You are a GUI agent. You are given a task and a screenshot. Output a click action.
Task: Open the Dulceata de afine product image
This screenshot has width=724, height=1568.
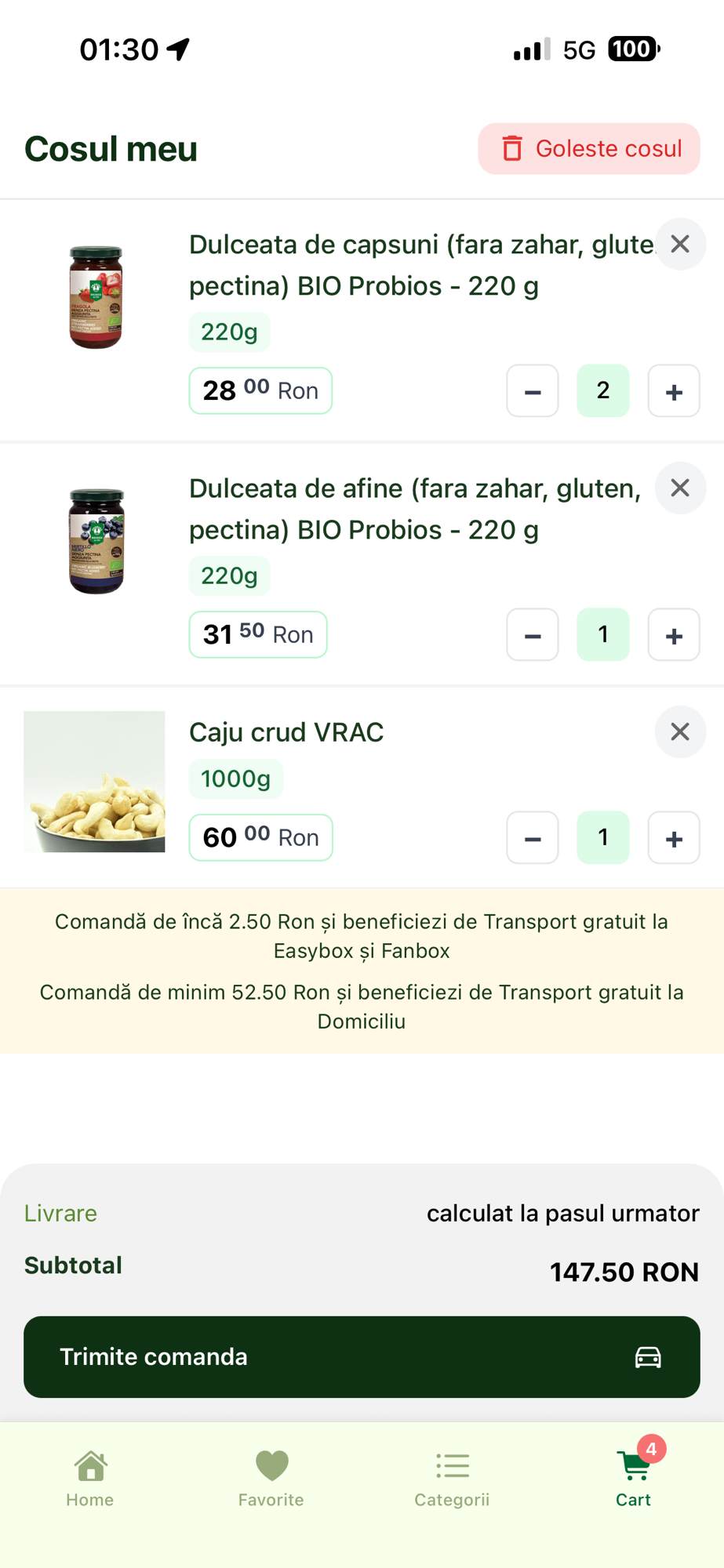96,541
